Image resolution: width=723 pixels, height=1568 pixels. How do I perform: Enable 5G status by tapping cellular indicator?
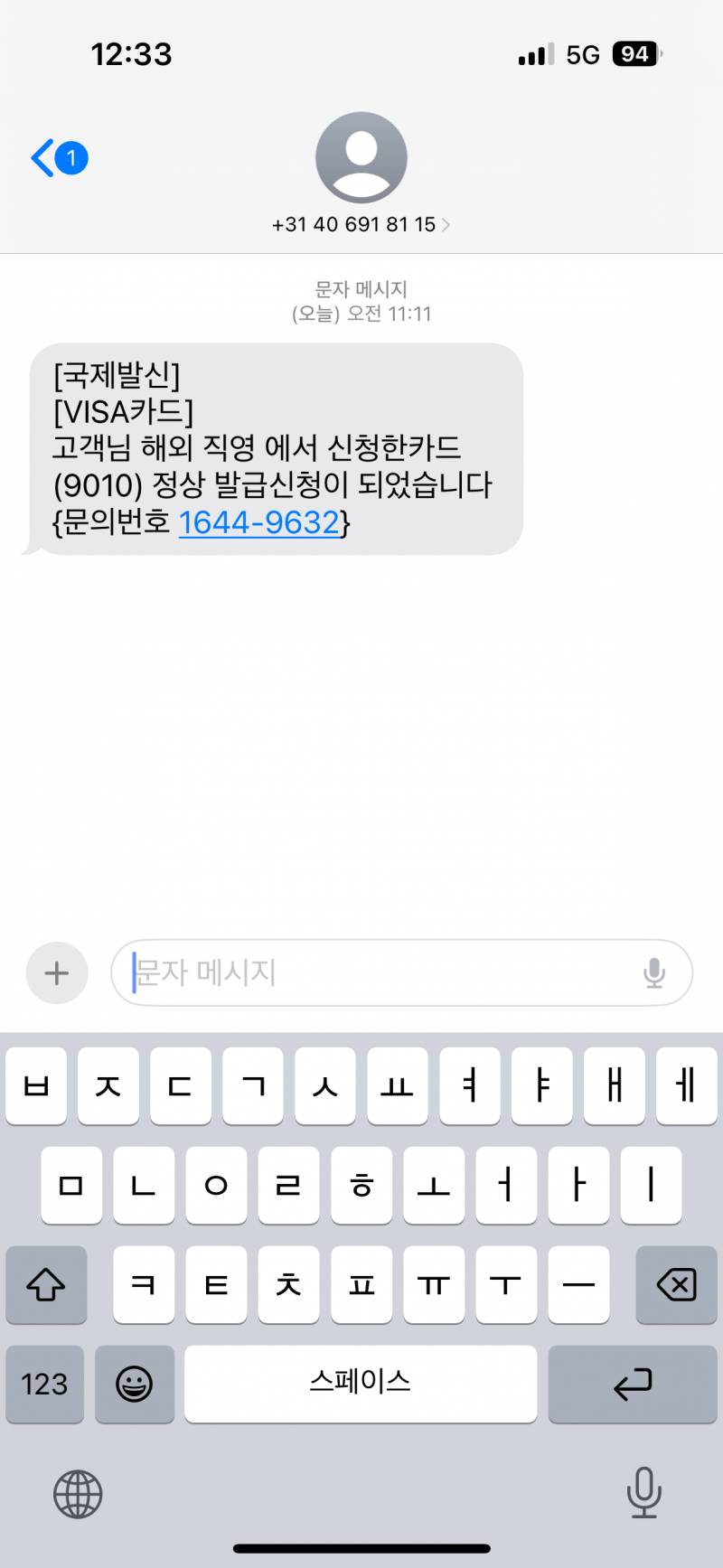532,54
